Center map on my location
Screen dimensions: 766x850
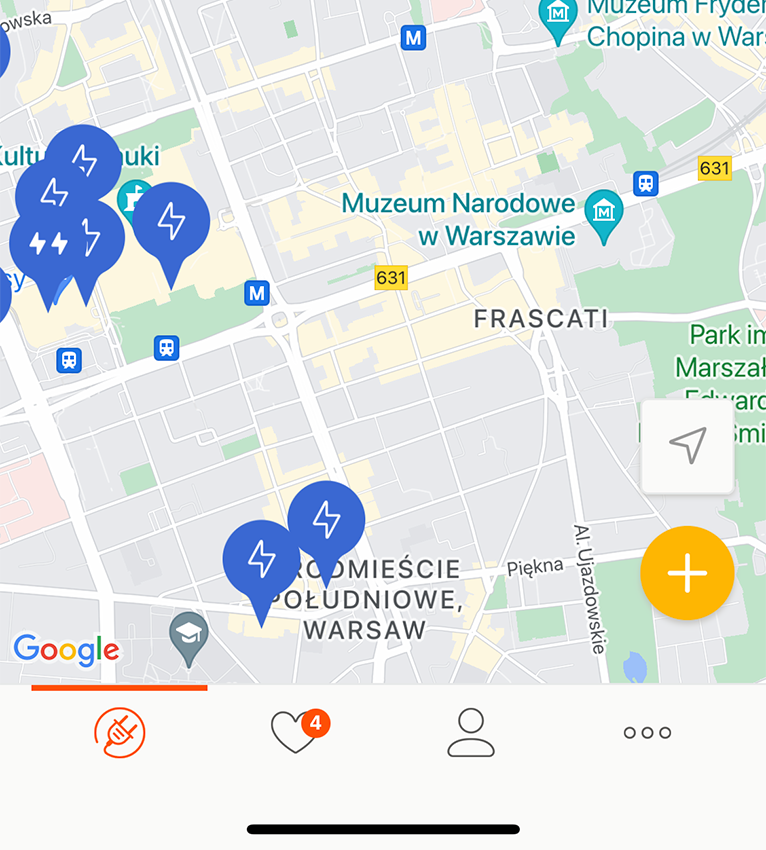click(687, 446)
